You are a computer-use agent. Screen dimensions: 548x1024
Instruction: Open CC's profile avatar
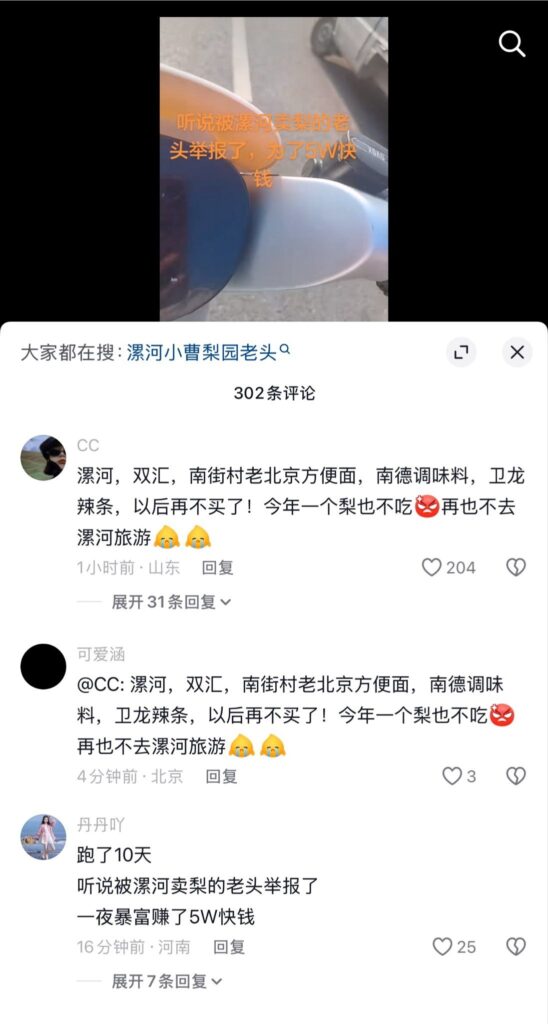[43, 458]
